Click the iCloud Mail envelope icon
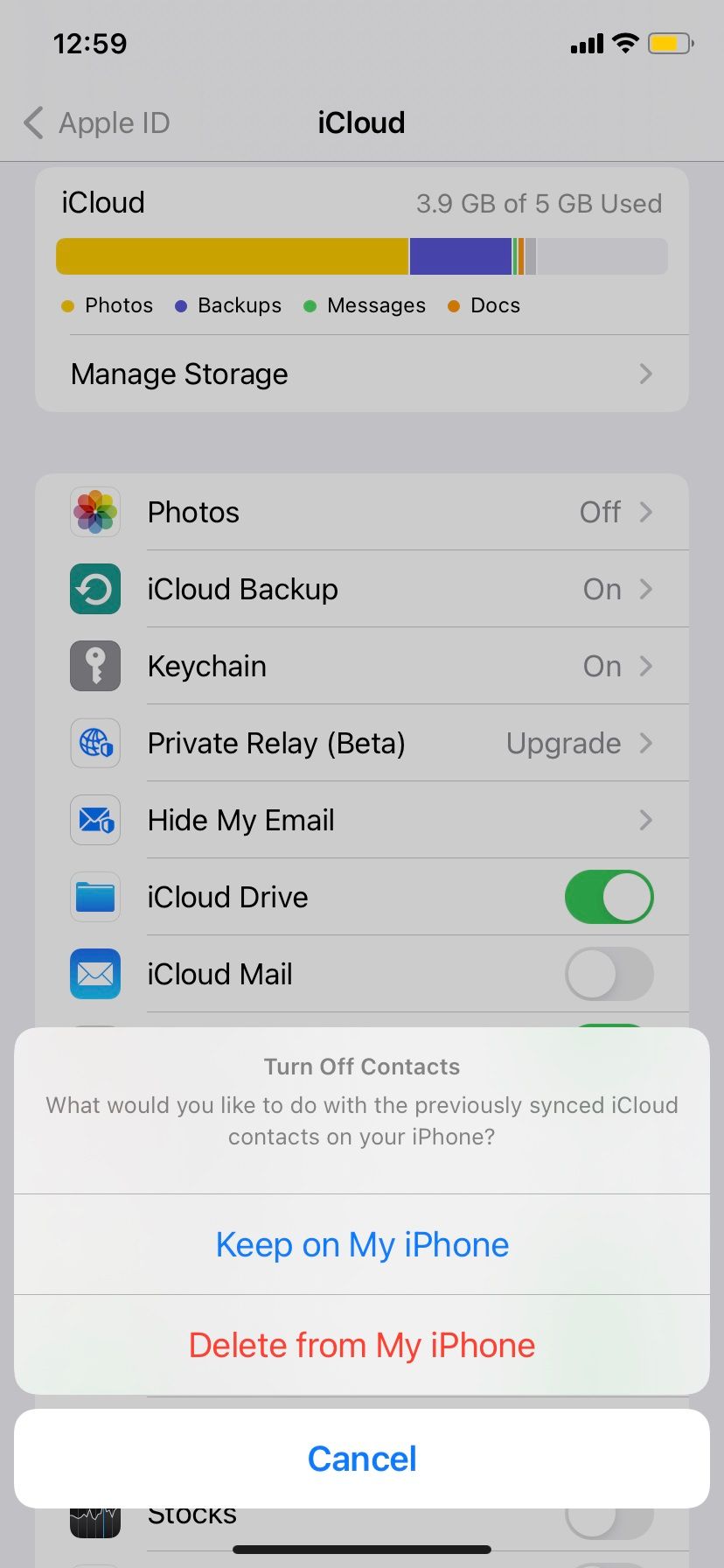724x1568 pixels. point(94,974)
